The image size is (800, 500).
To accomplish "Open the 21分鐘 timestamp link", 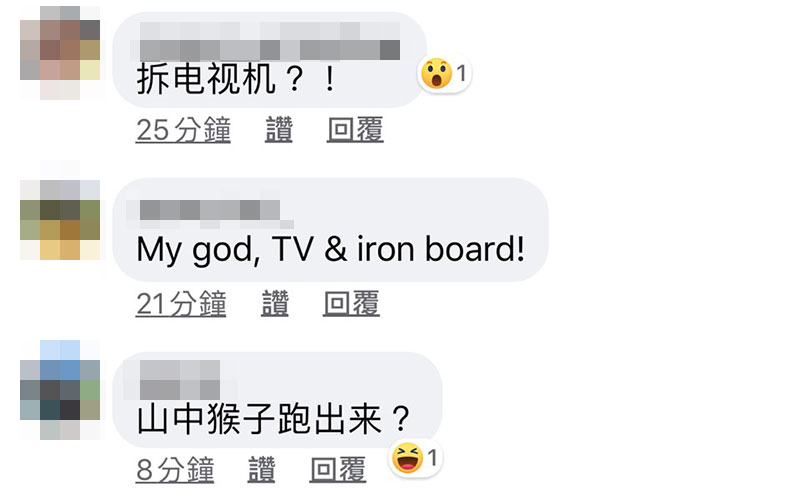I will [x=181, y=304].
